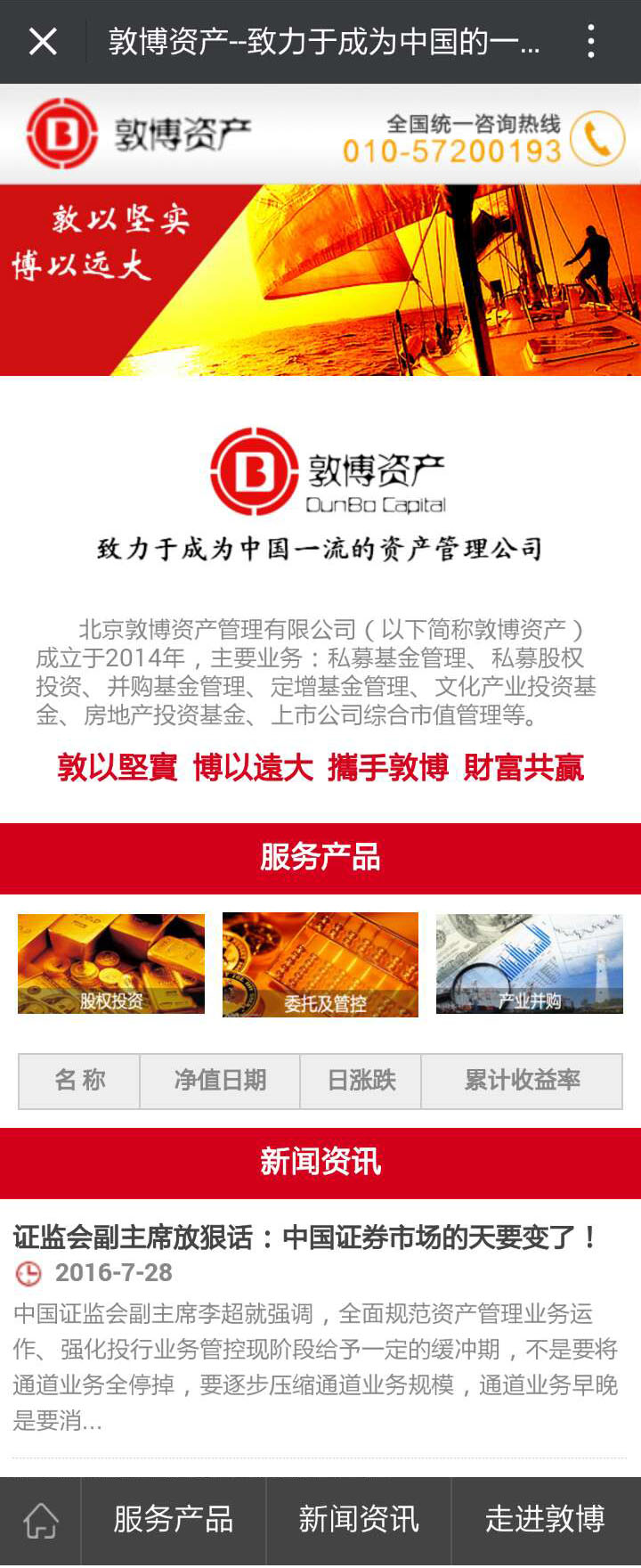This screenshot has width=641, height=1568.
Task: Open the three-dot overflow menu
Action: coord(591,42)
